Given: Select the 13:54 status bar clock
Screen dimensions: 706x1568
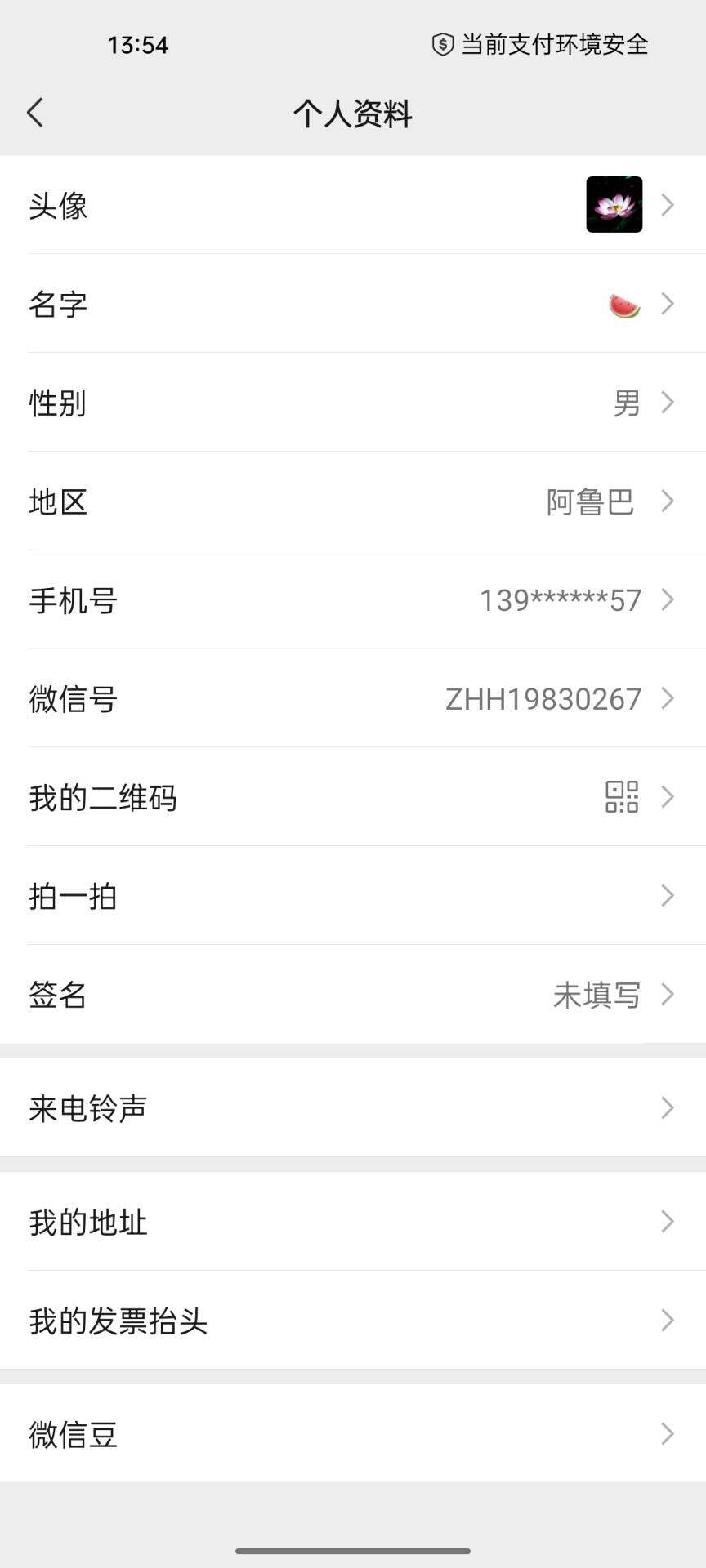Looking at the screenshot, I should click(139, 44).
